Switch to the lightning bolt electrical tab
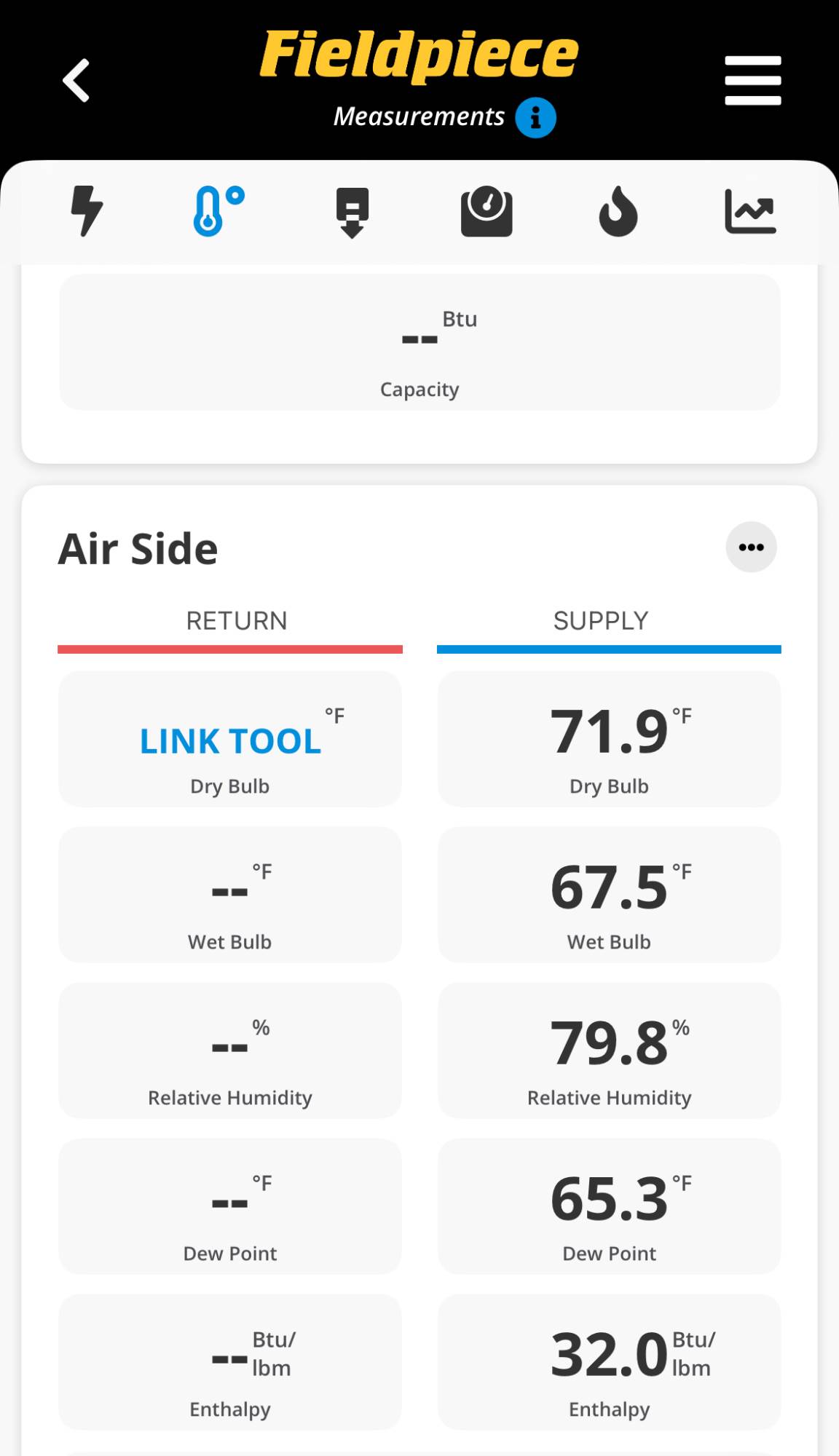 [x=87, y=211]
